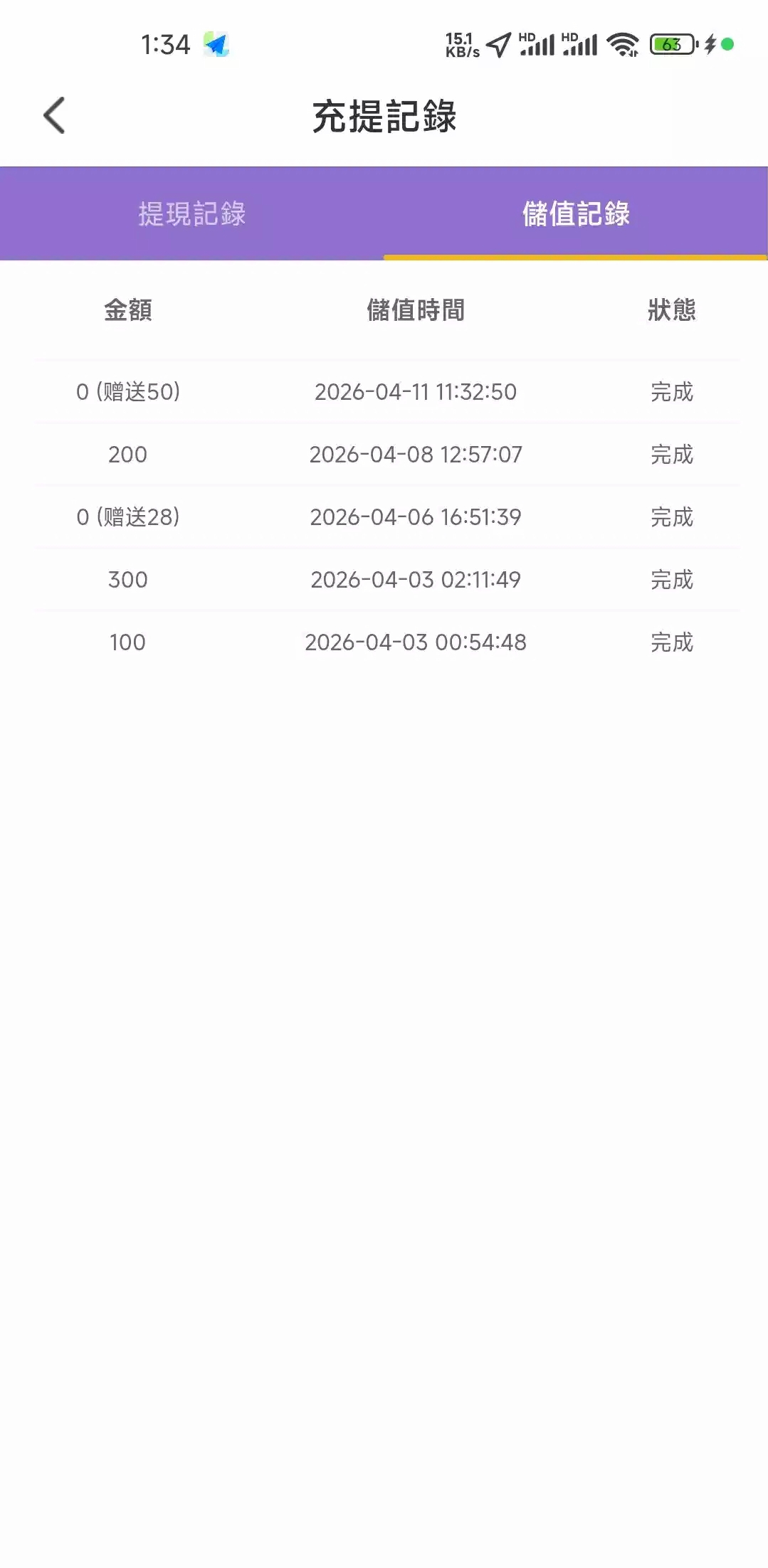Go back from 充提記錄 page

click(x=54, y=115)
